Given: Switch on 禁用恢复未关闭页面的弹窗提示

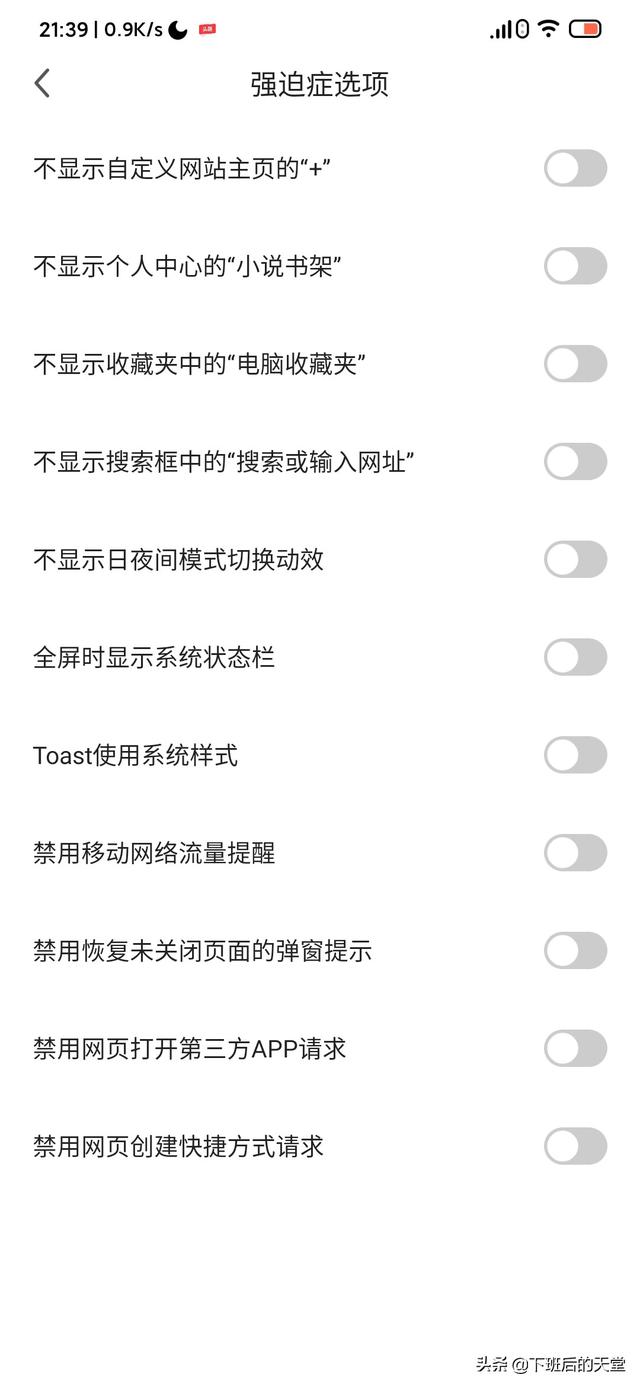Looking at the screenshot, I should [x=575, y=951].
